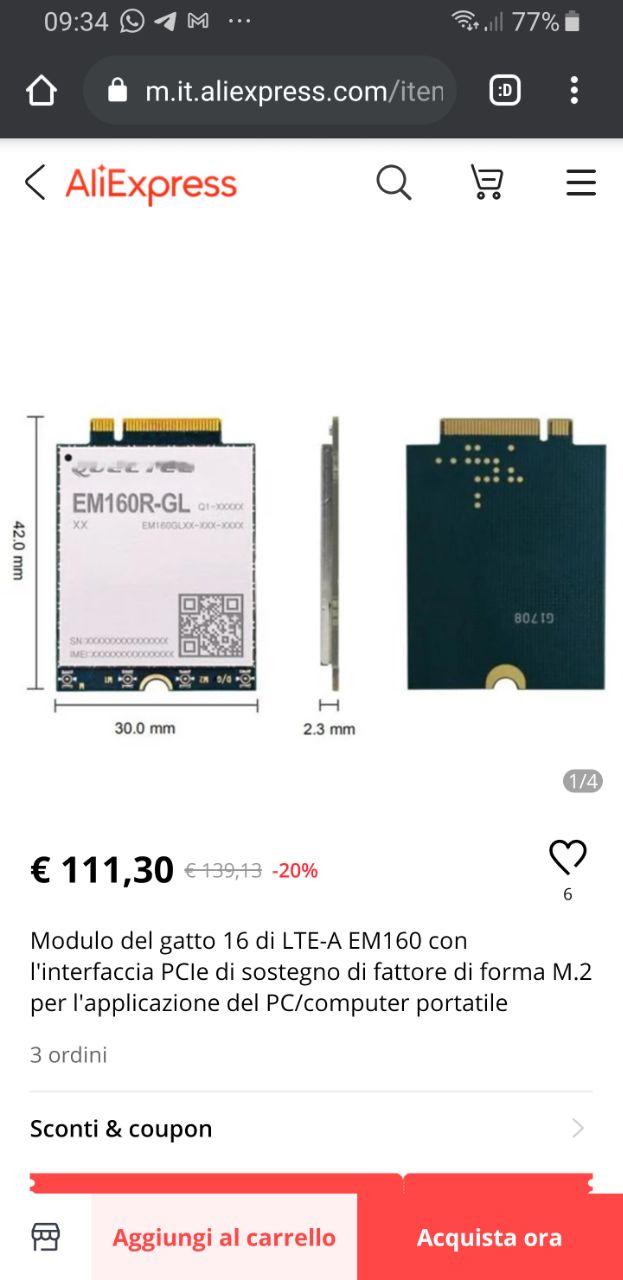Add the product to wishlist with the heart
The height and width of the screenshot is (1280, 623).
pos(567,857)
